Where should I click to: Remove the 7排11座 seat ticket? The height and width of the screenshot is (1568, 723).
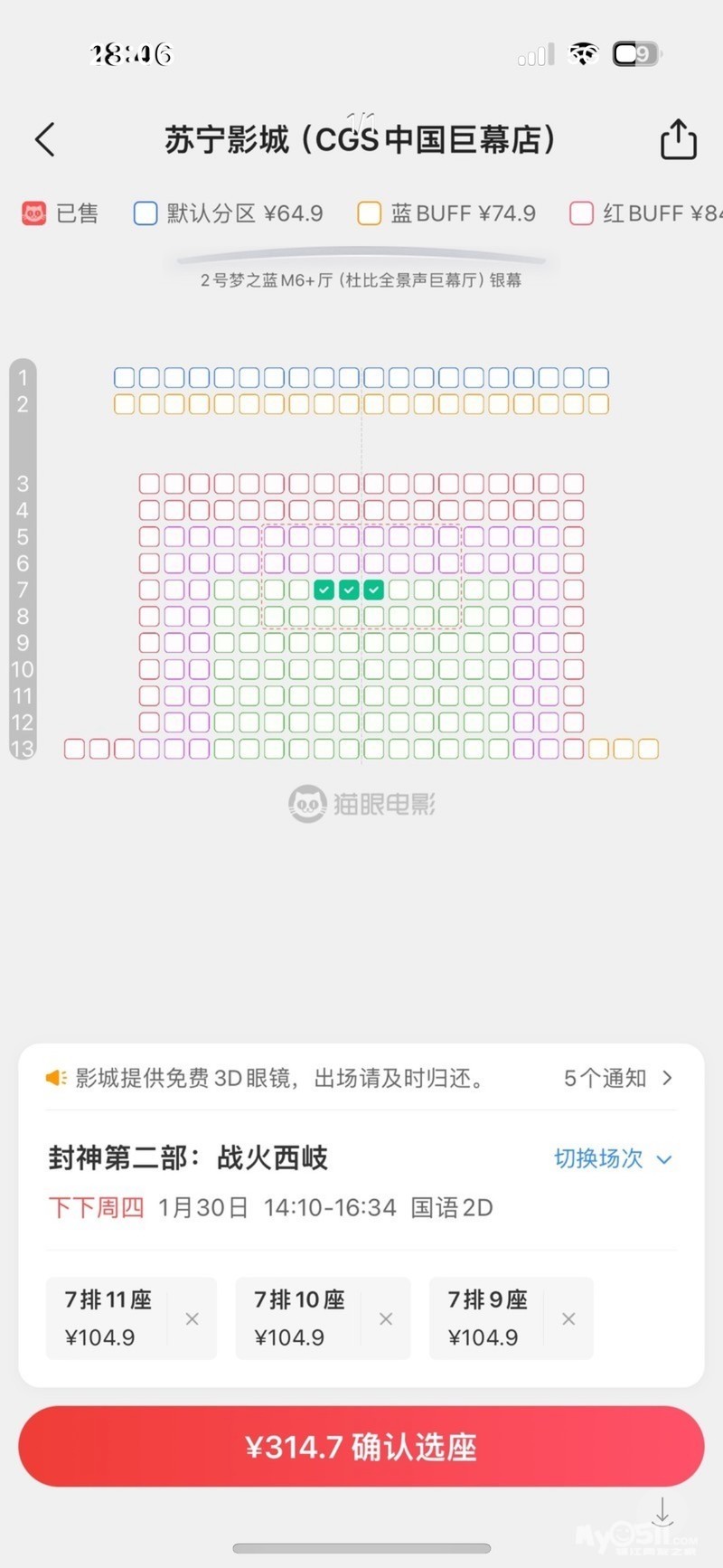coord(192,1319)
